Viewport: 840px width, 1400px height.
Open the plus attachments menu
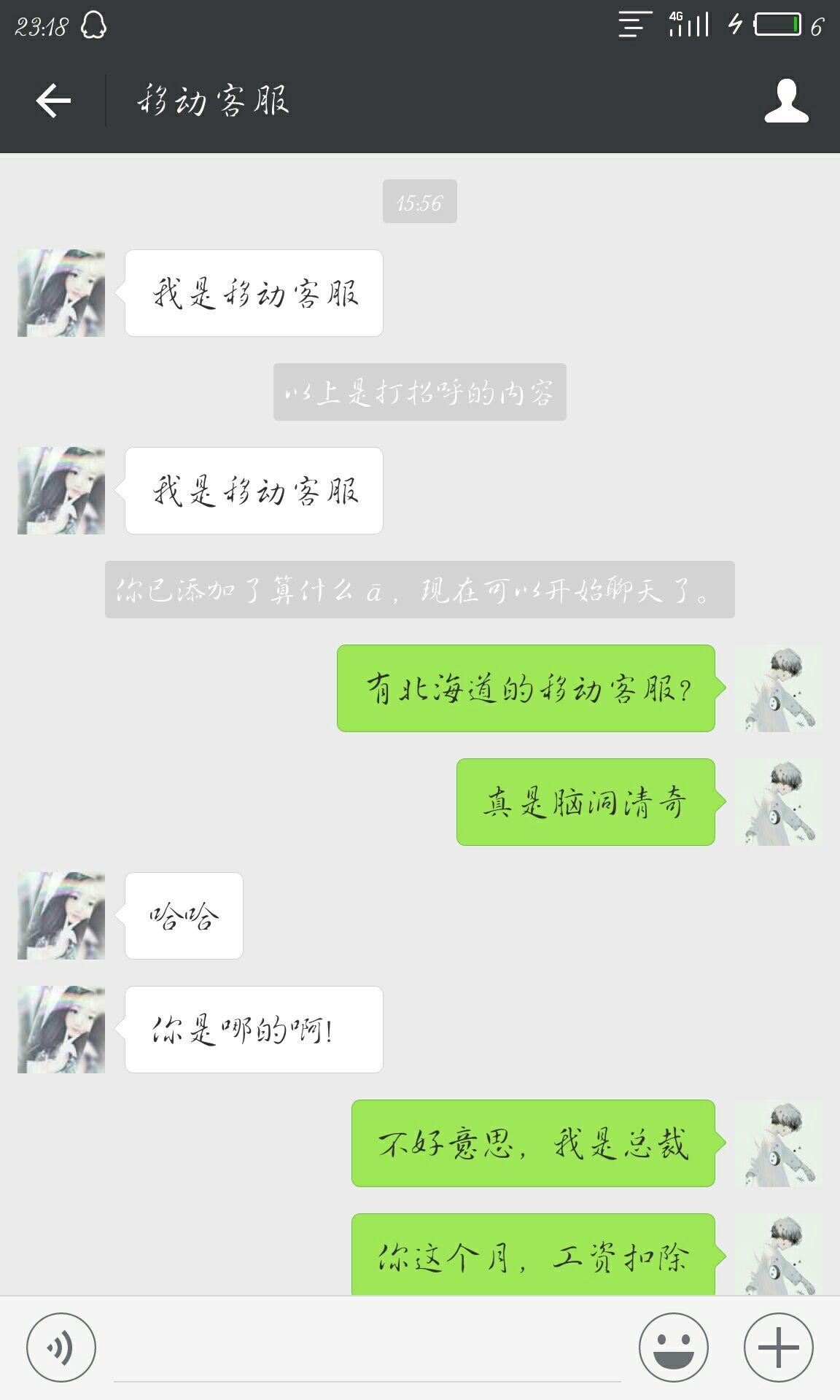[778, 1347]
